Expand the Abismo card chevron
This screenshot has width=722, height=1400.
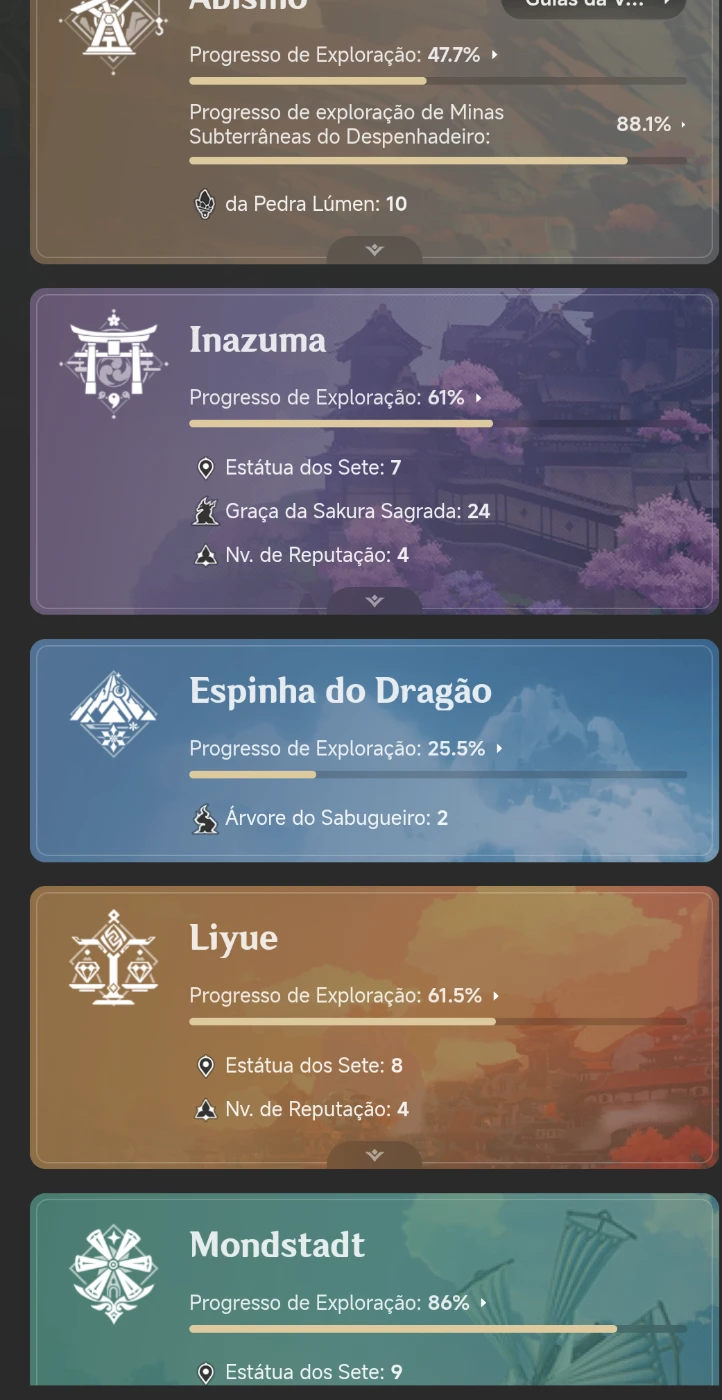tap(374, 250)
